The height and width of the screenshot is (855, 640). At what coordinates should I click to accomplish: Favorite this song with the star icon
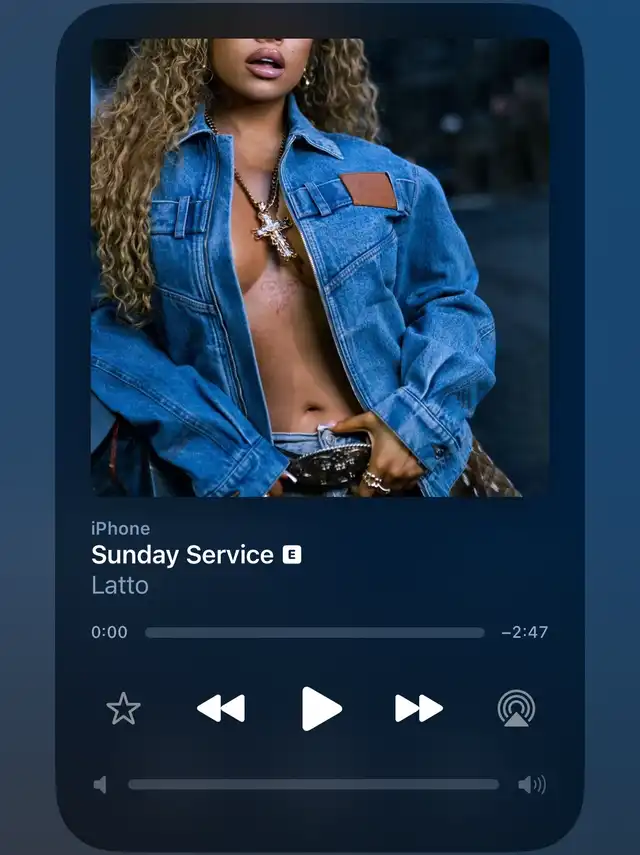(x=124, y=709)
